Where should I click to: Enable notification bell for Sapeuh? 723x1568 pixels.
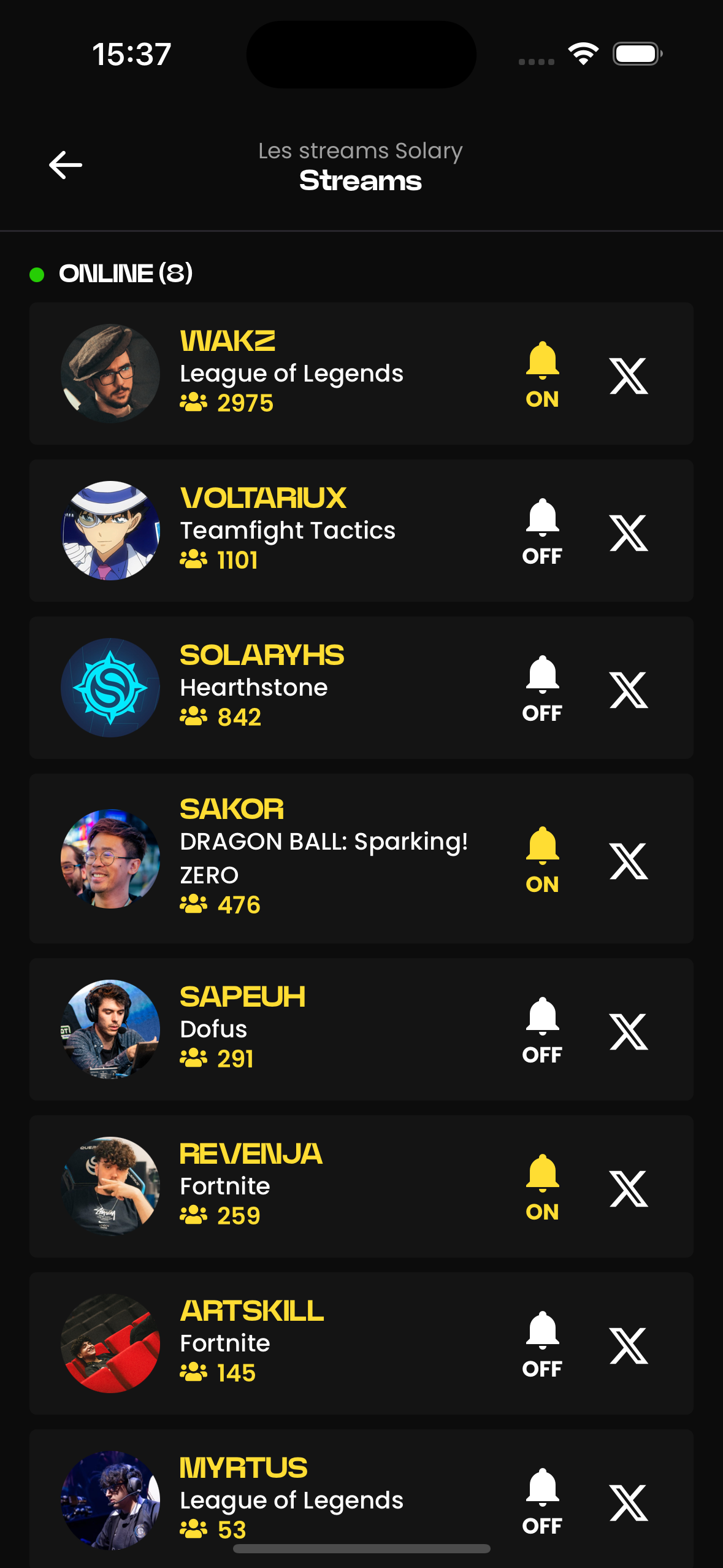click(542, 1030)
